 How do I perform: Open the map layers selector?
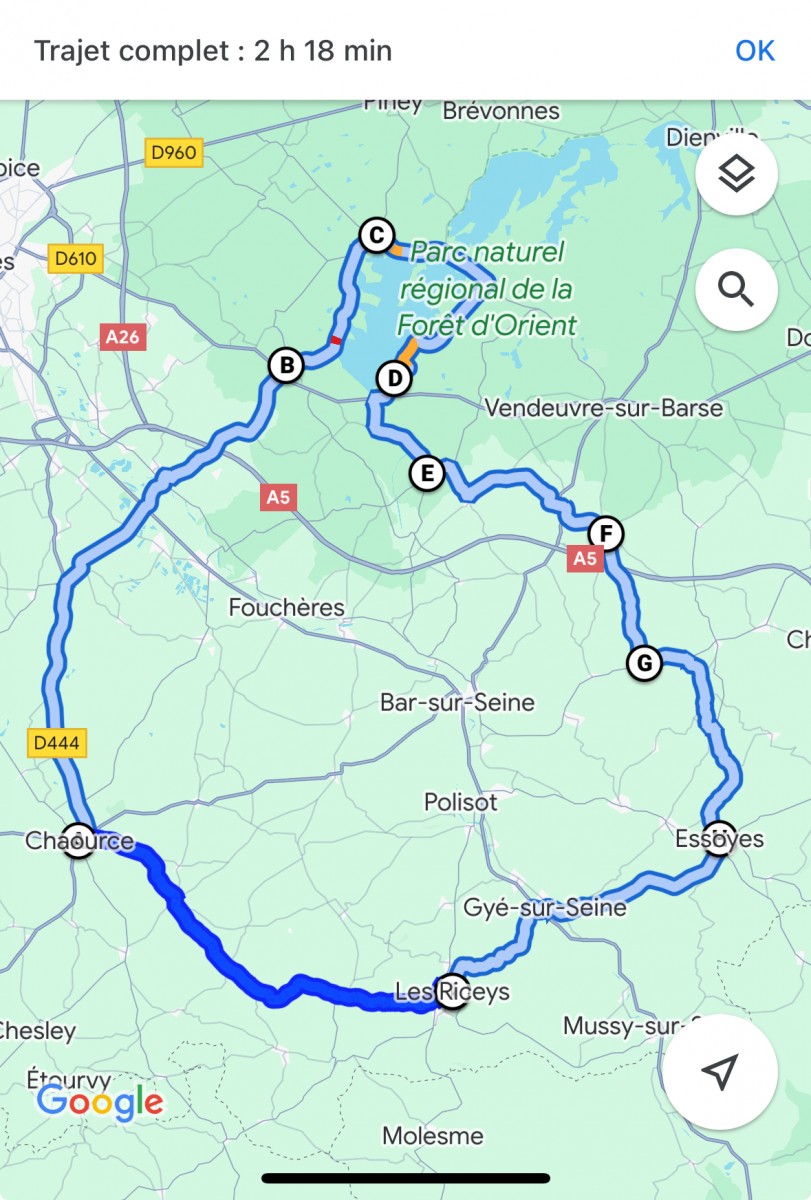(736, 175)
